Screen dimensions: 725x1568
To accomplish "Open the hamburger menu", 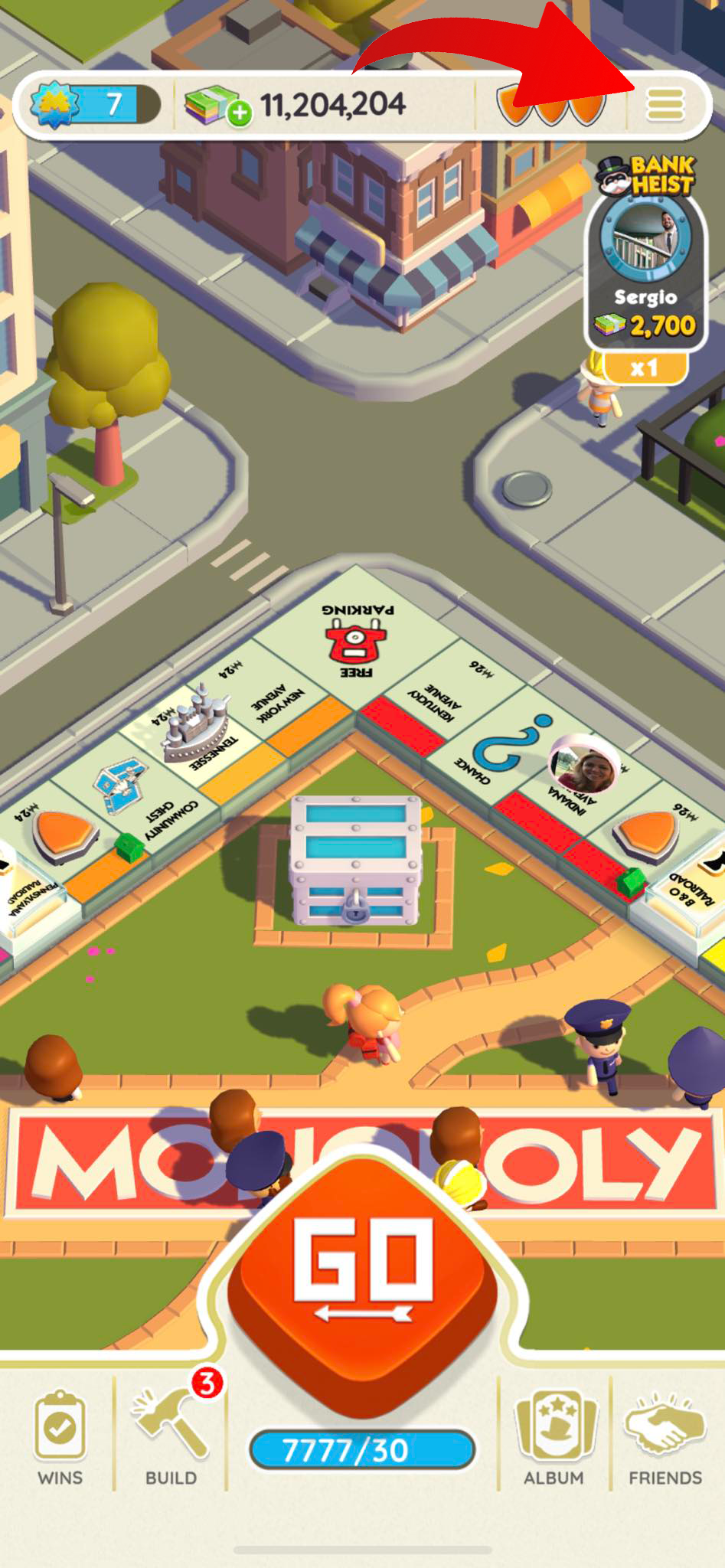I will tap(665, 105).
